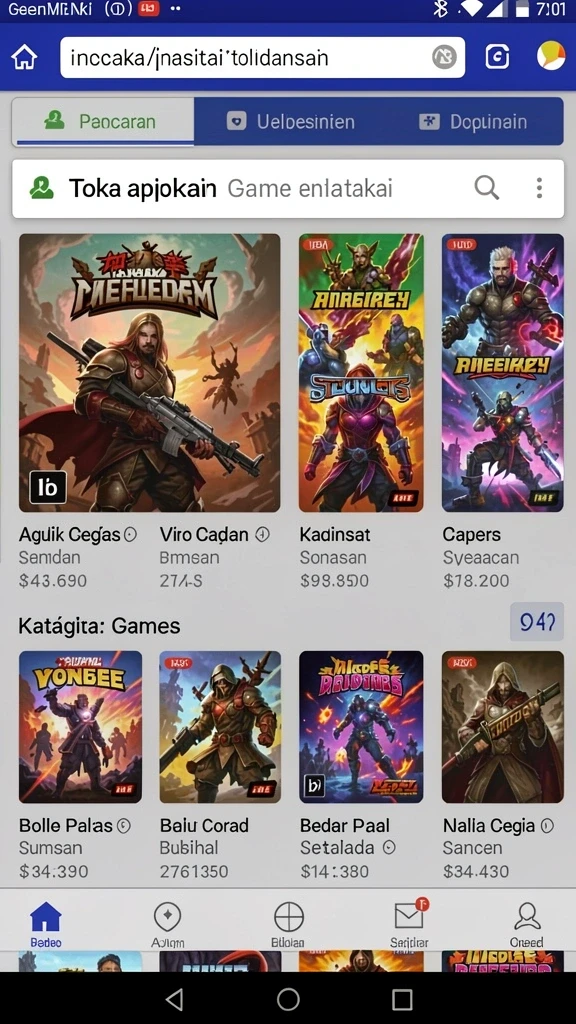
Task: Tap the home icon beside the address bar
Action: [x=24, y=57]
